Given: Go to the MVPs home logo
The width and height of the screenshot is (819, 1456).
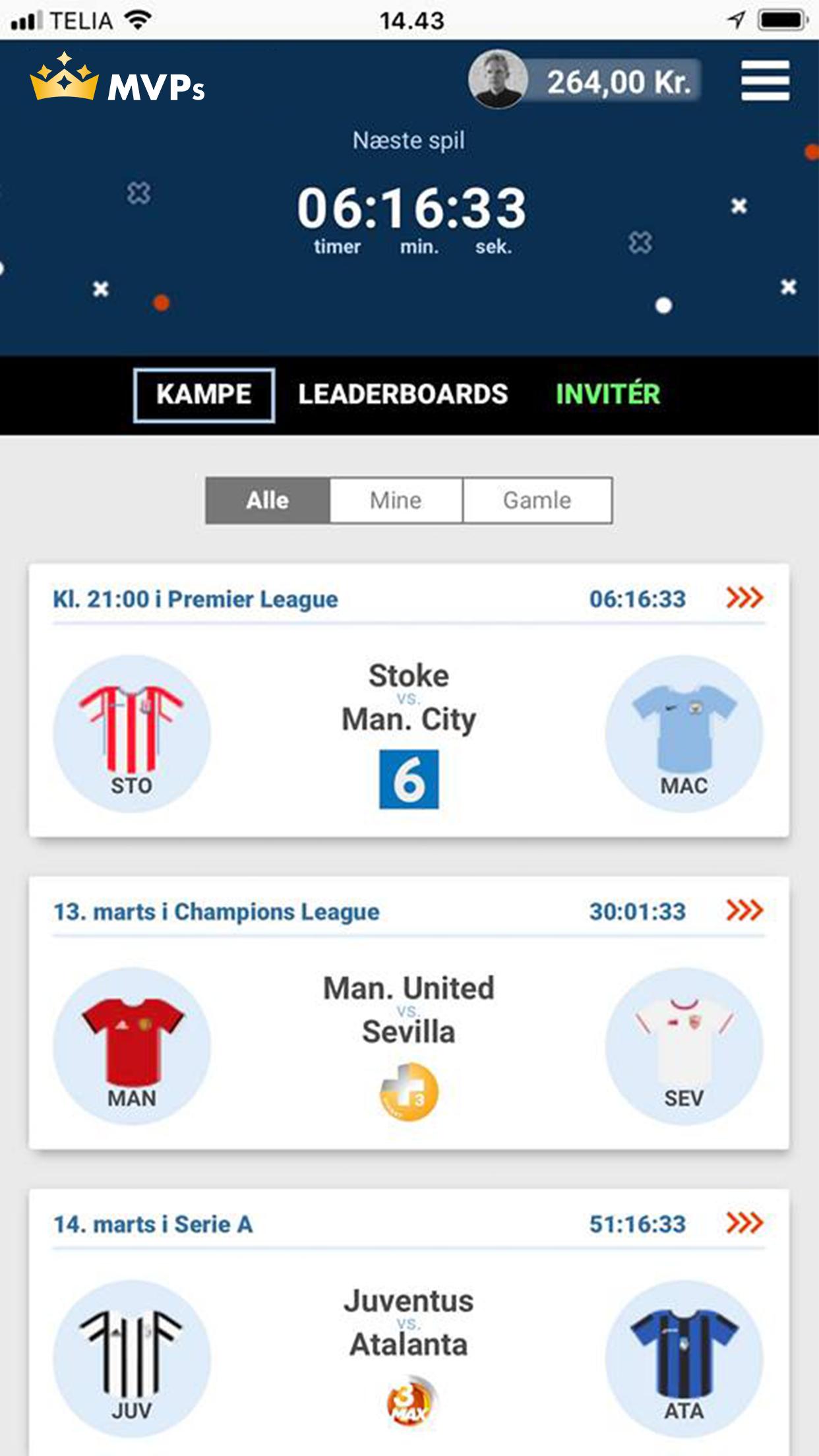Looking at the screenshot, I should click(118, 81).
